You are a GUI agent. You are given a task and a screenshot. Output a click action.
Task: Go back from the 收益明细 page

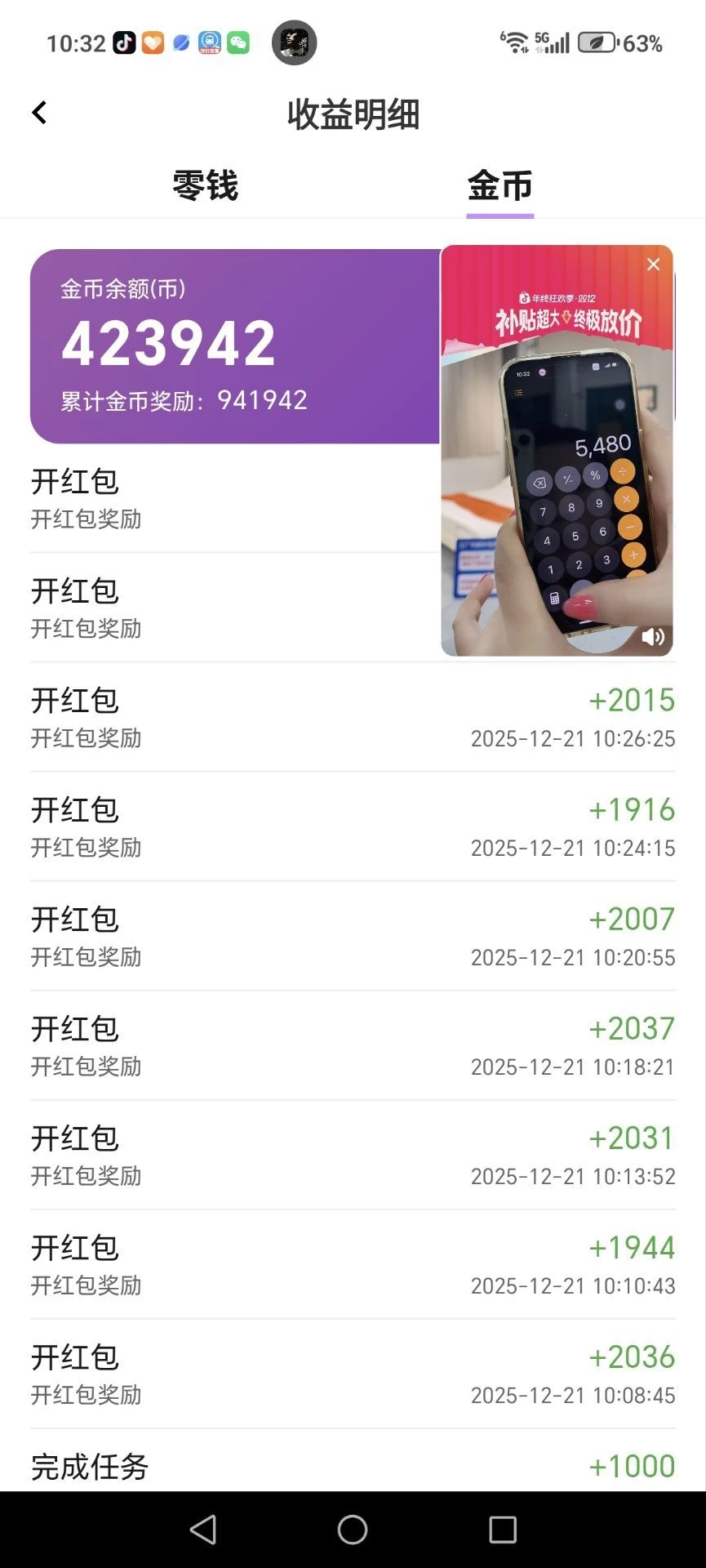39,113
